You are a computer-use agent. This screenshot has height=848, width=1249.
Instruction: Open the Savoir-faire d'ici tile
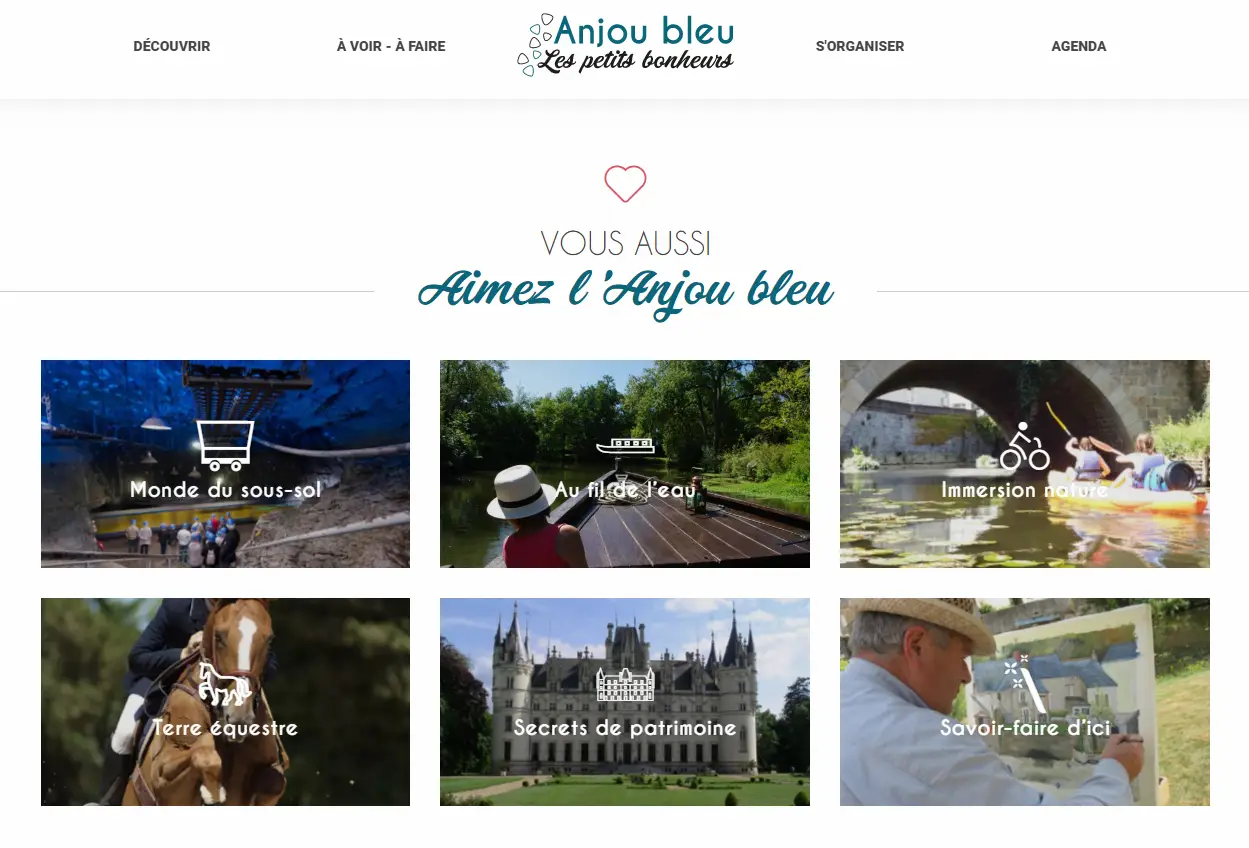[1024, 702]
